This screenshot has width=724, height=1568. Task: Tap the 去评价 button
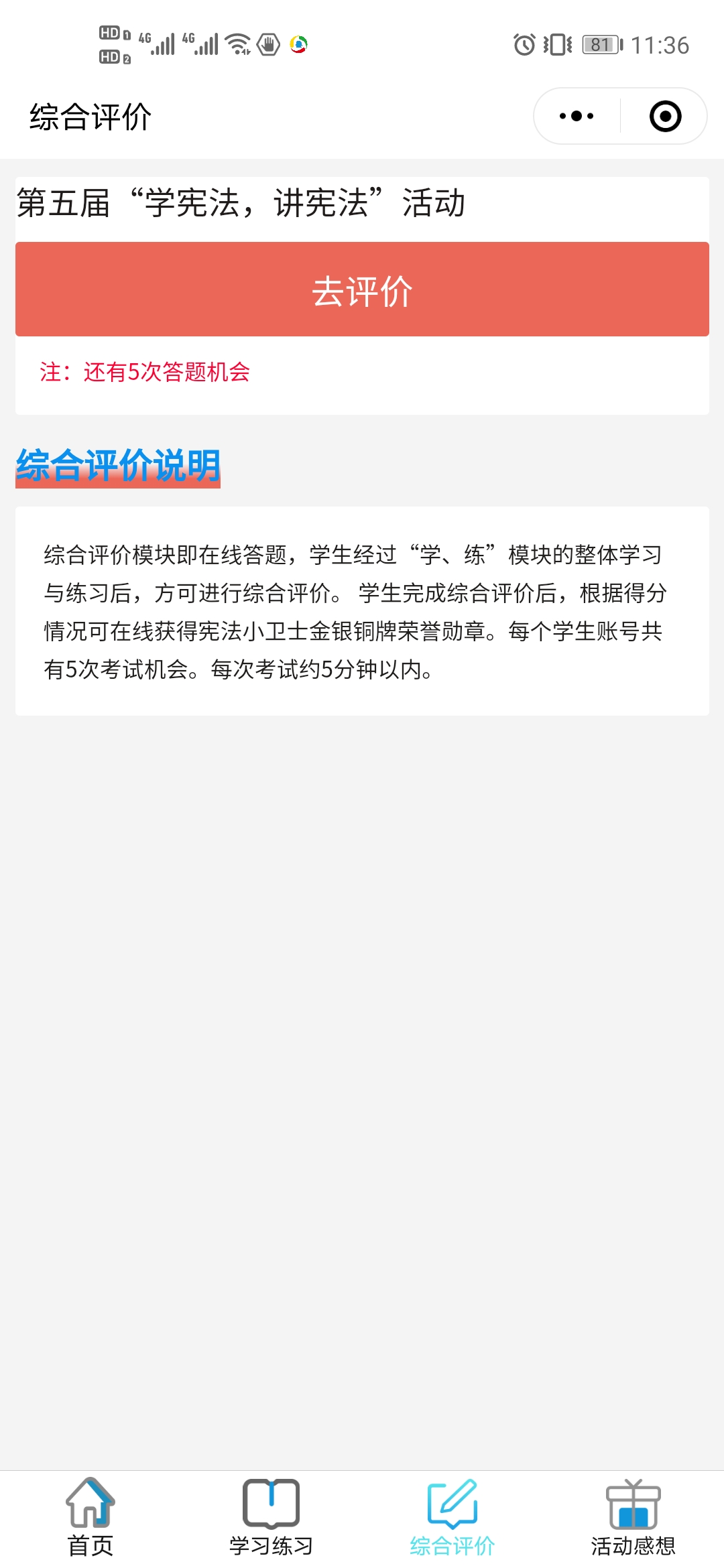362,289
